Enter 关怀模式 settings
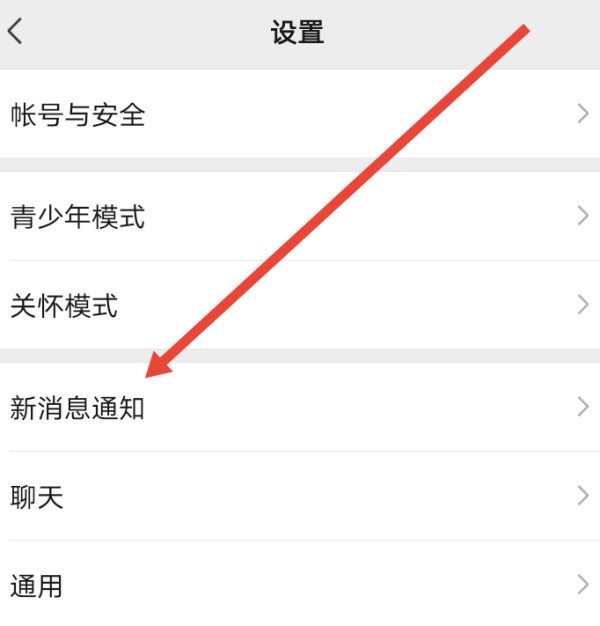 pos(300,305)
